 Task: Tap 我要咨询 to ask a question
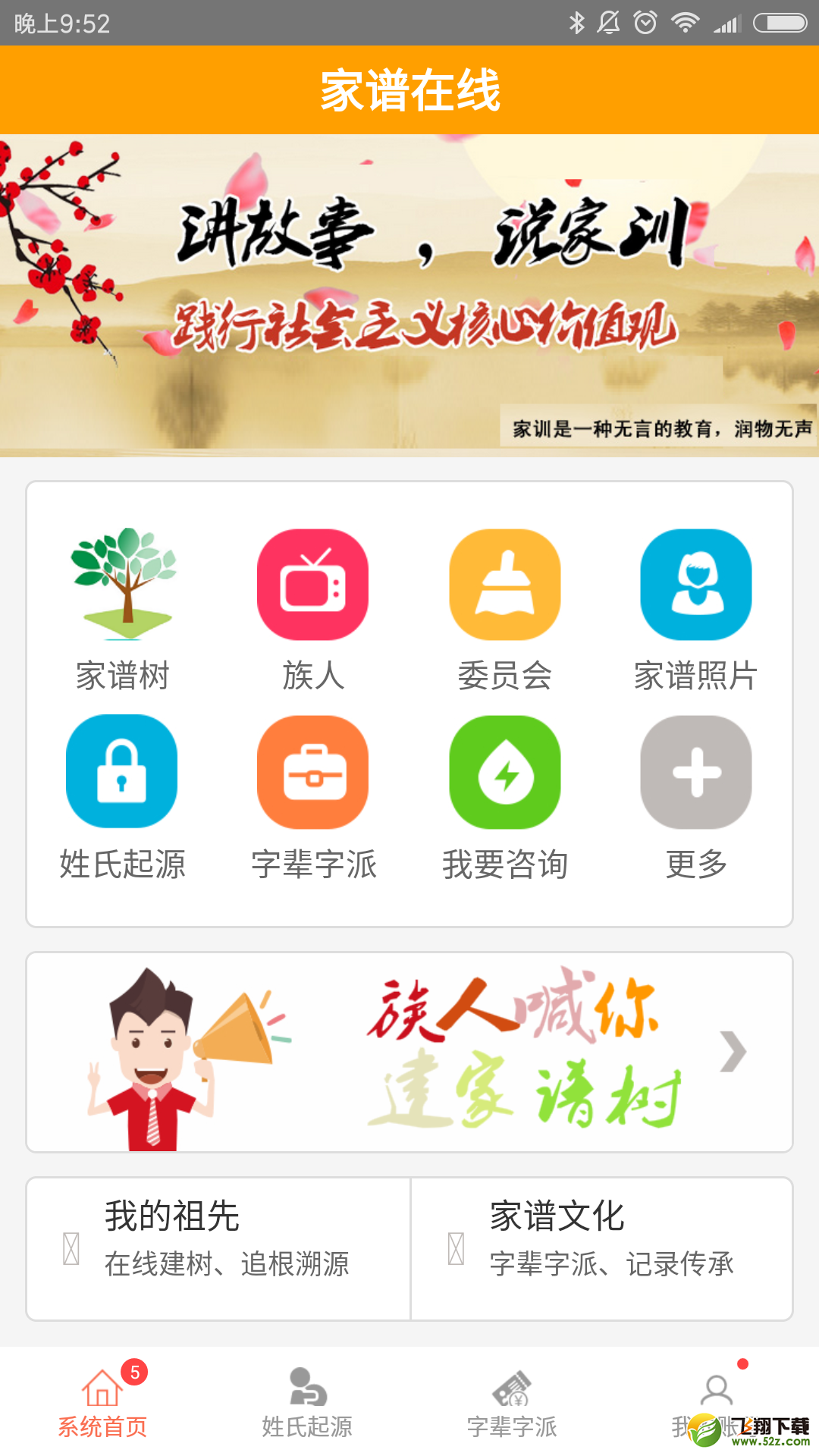click(x=505, y=773)
